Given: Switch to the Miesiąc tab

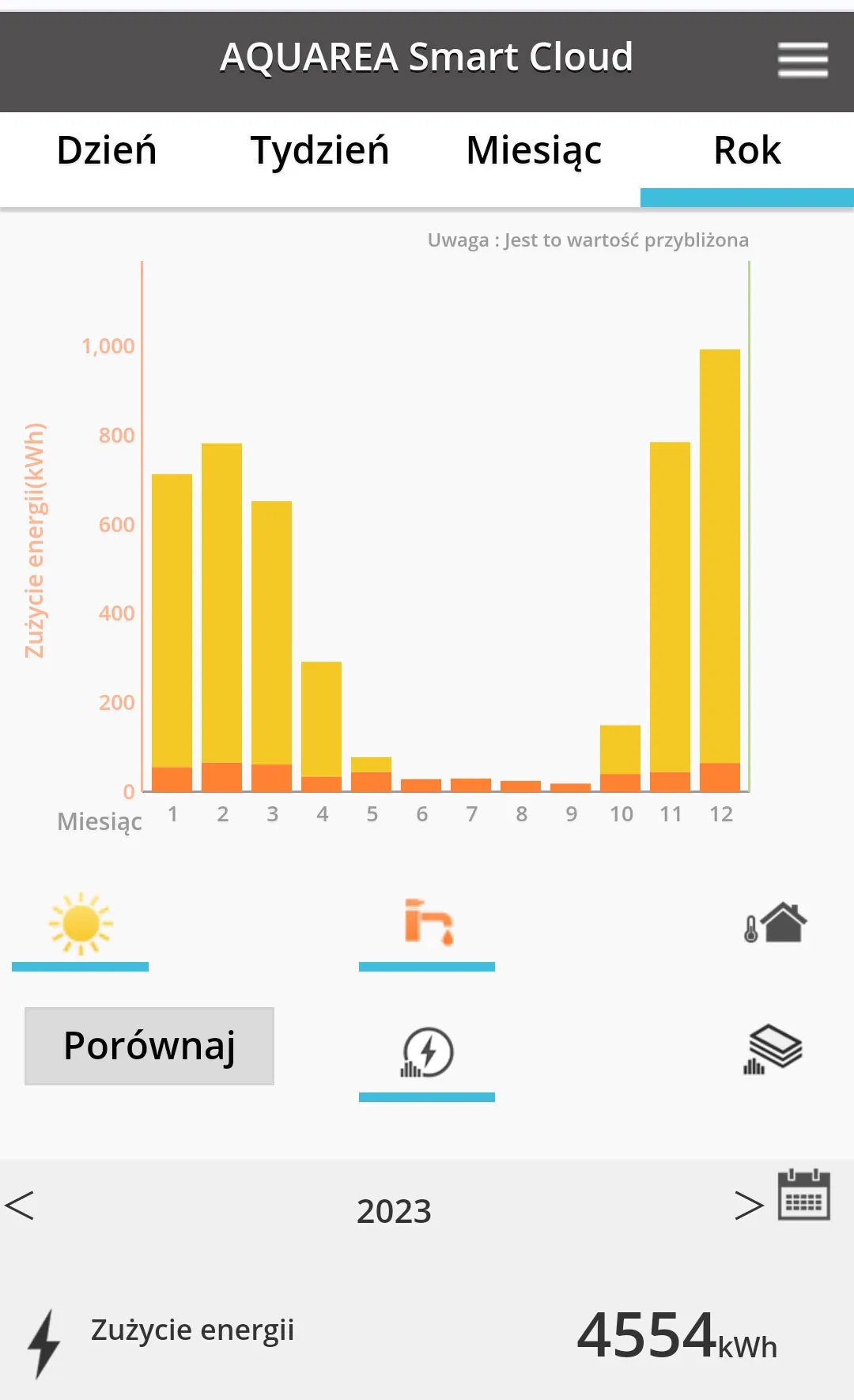Looking at the screenshot, I should (534, 151).
